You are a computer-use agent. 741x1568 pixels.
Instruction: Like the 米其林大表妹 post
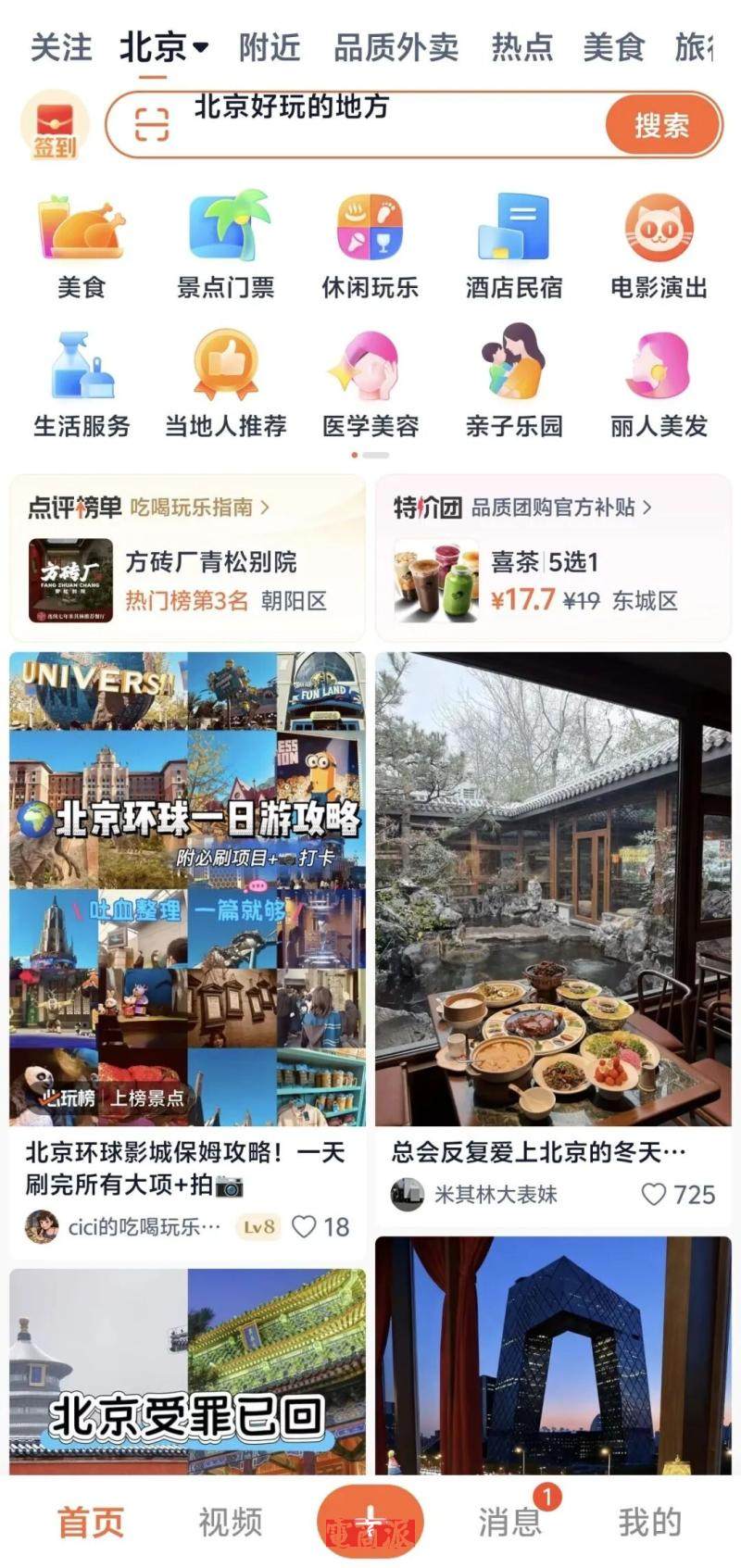[654, 1195]
